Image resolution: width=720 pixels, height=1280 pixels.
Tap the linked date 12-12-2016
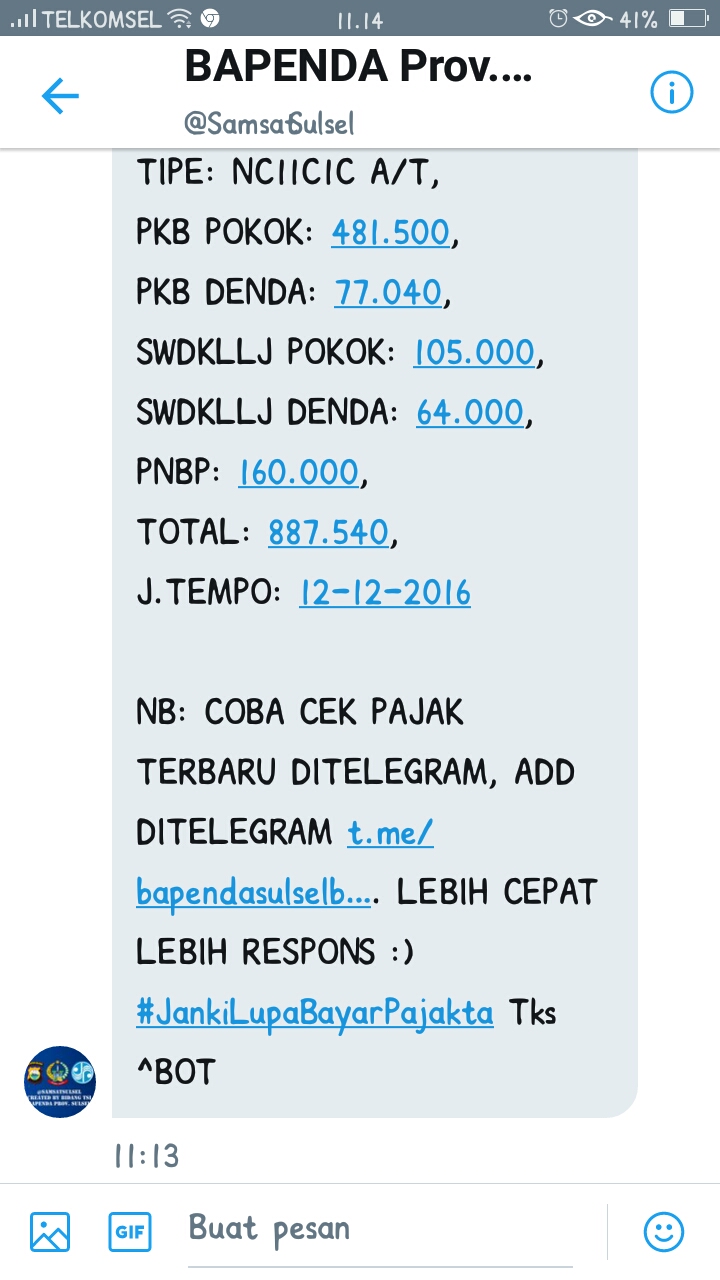[385, 592]
